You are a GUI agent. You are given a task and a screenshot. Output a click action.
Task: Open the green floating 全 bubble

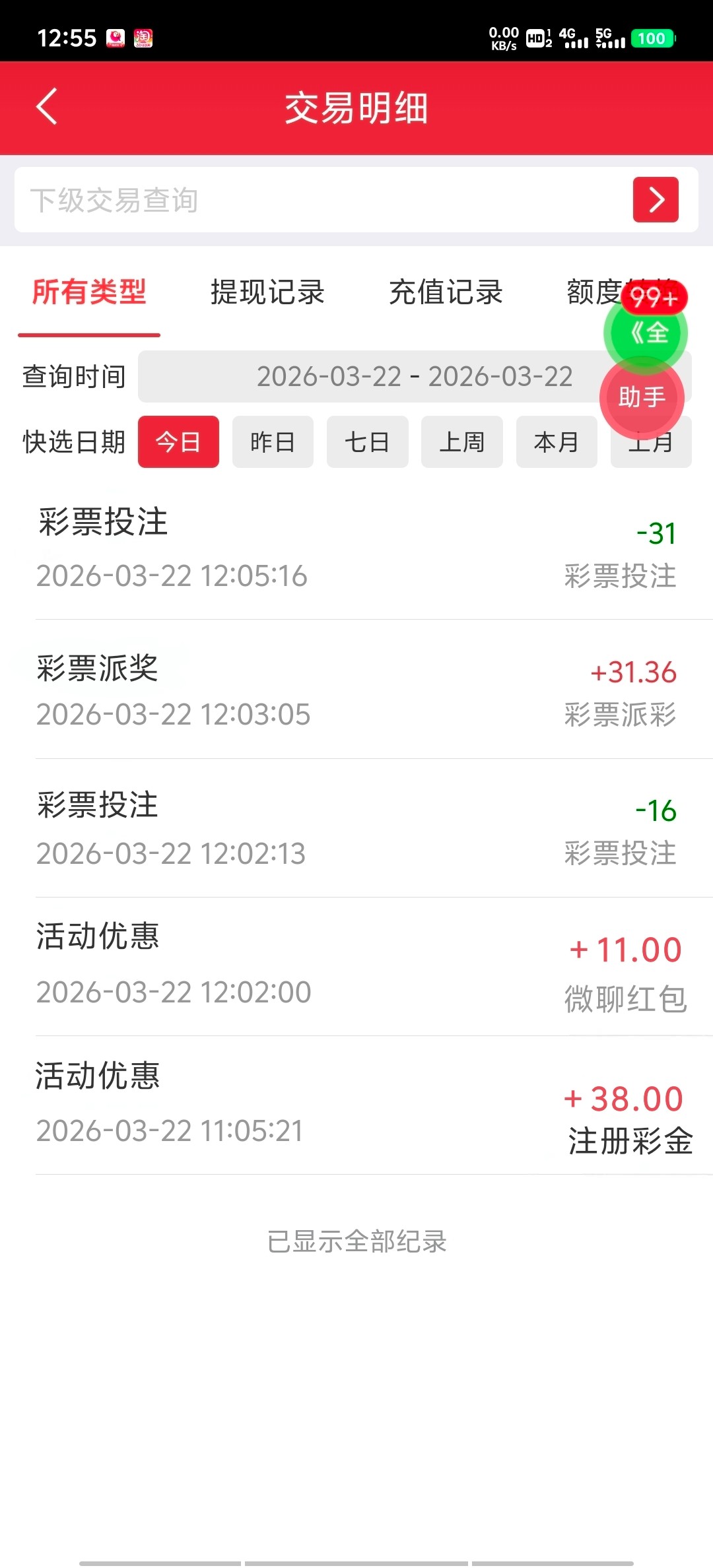point(646,333)
